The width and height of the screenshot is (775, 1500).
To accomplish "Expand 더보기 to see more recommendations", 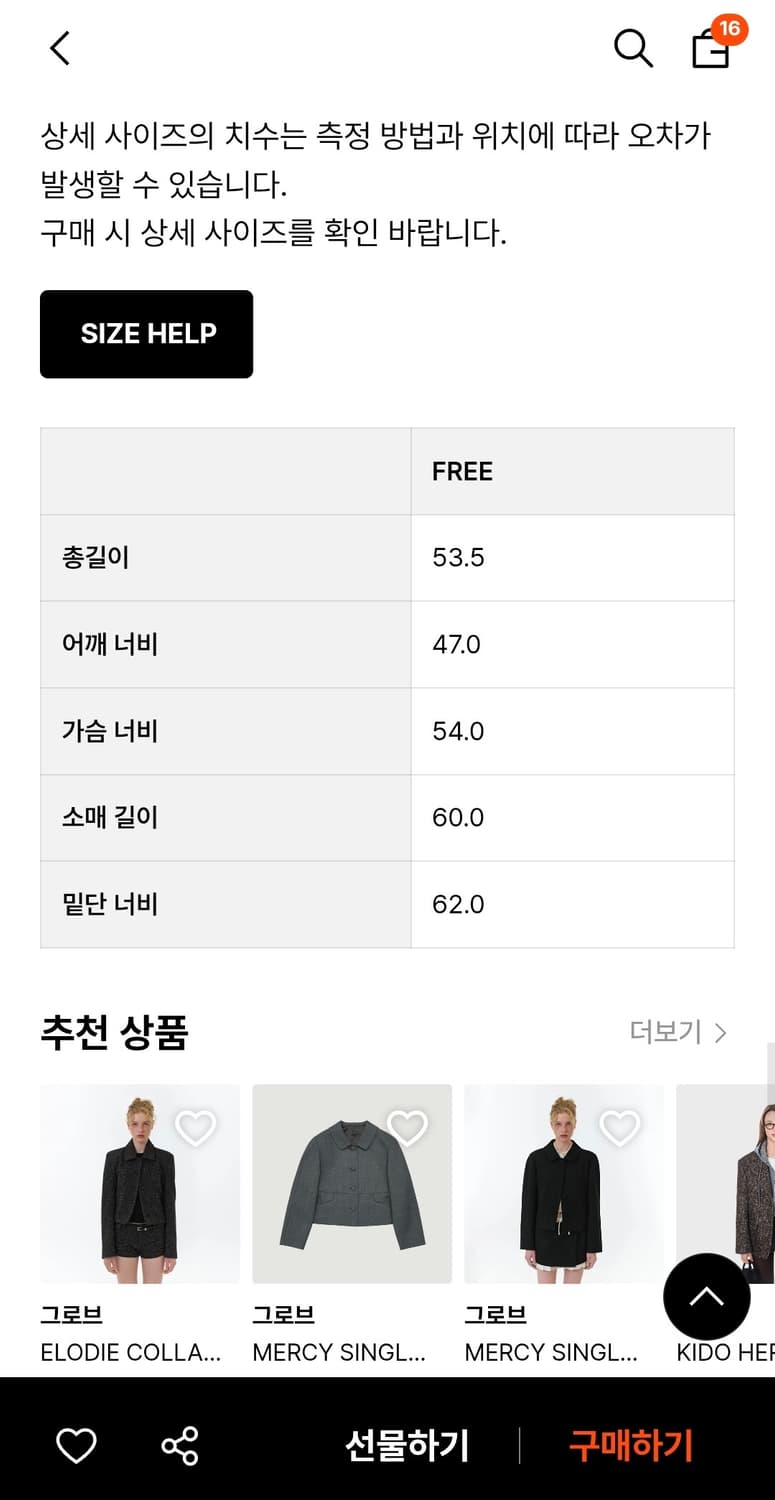I will (666, 1032).
